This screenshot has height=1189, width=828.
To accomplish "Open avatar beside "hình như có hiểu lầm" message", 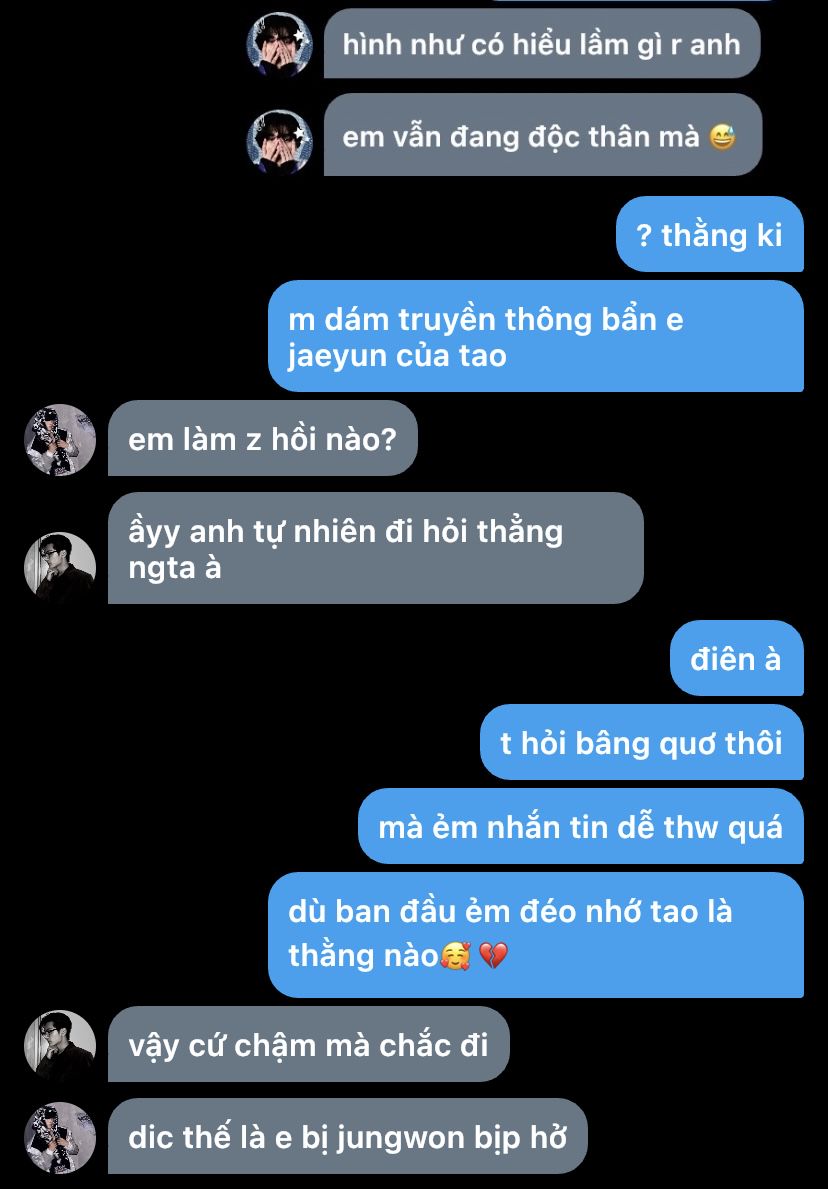I will (280, 45).
